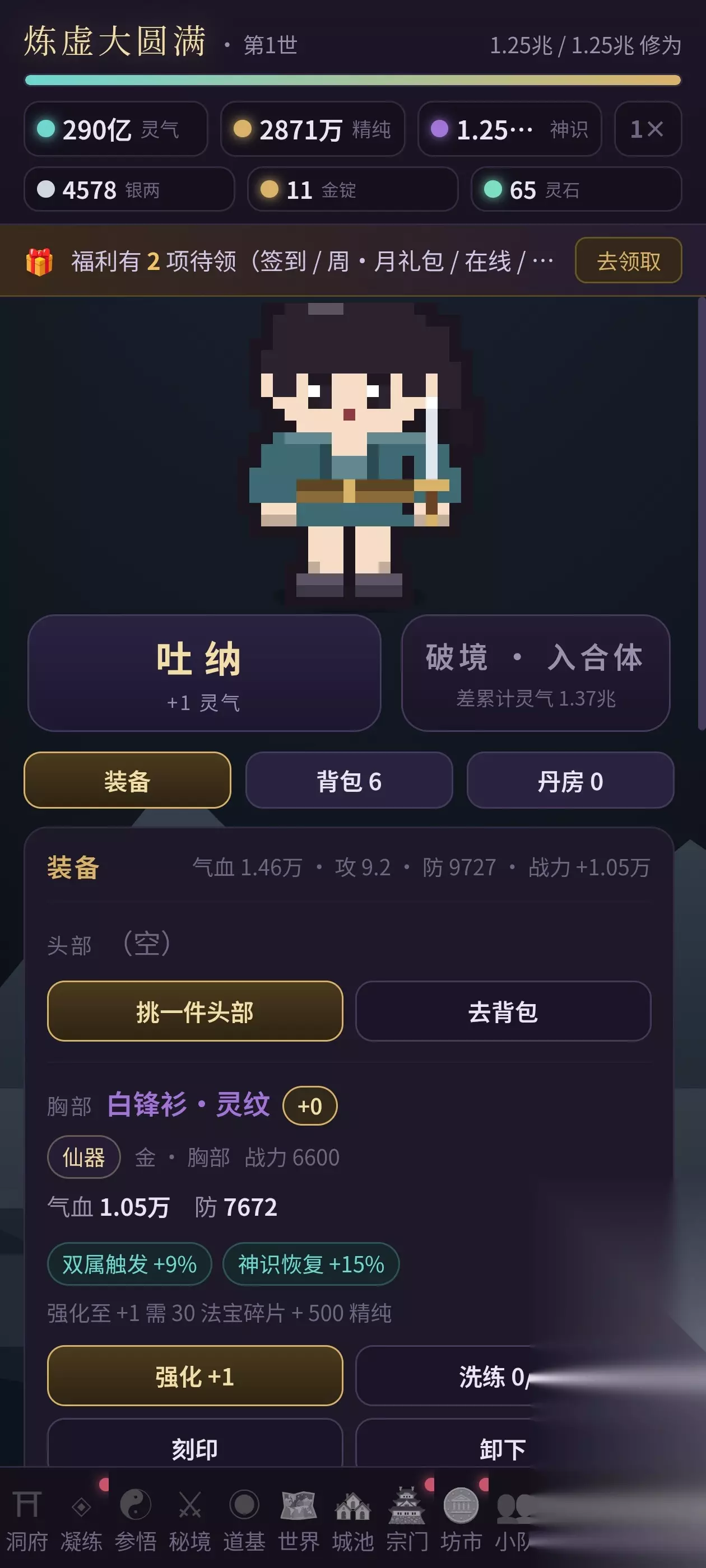Switch to the 背包 6 tab

coord(349,780)
